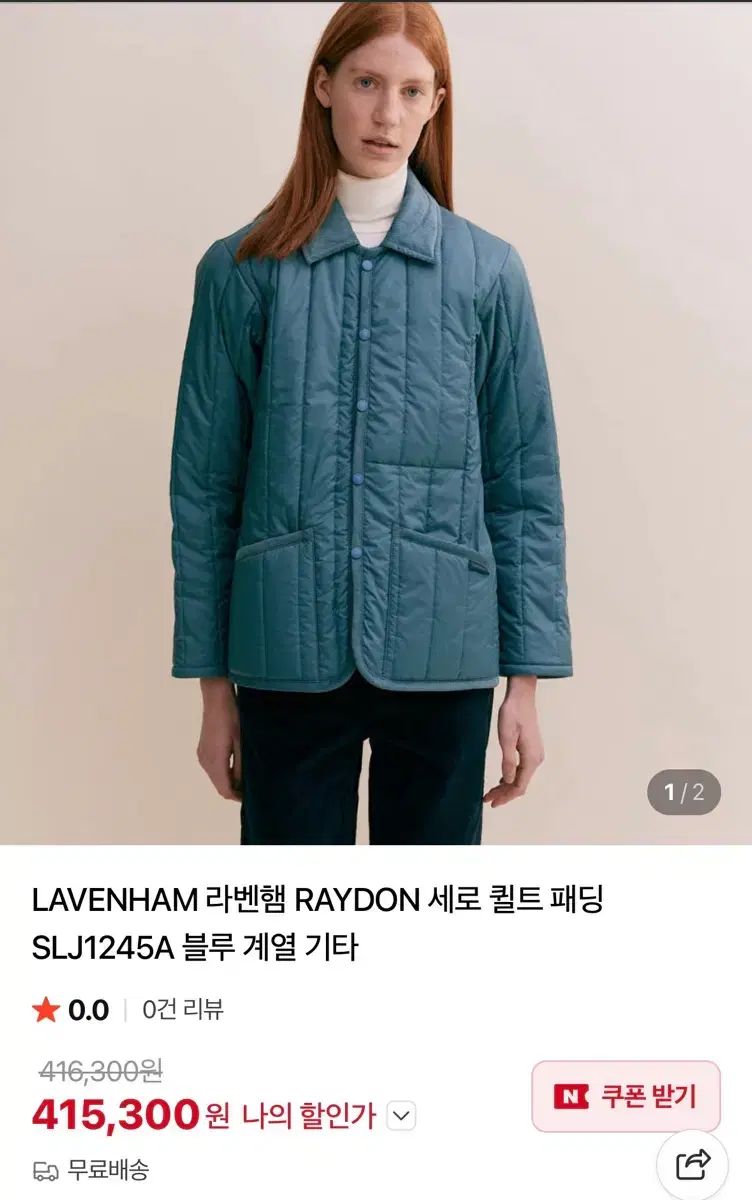Image resolution: width=752 pixels, height=1200 pixels.
Task: Expand the 나의 할인가 discount details
Action: tap(401, 1115)
